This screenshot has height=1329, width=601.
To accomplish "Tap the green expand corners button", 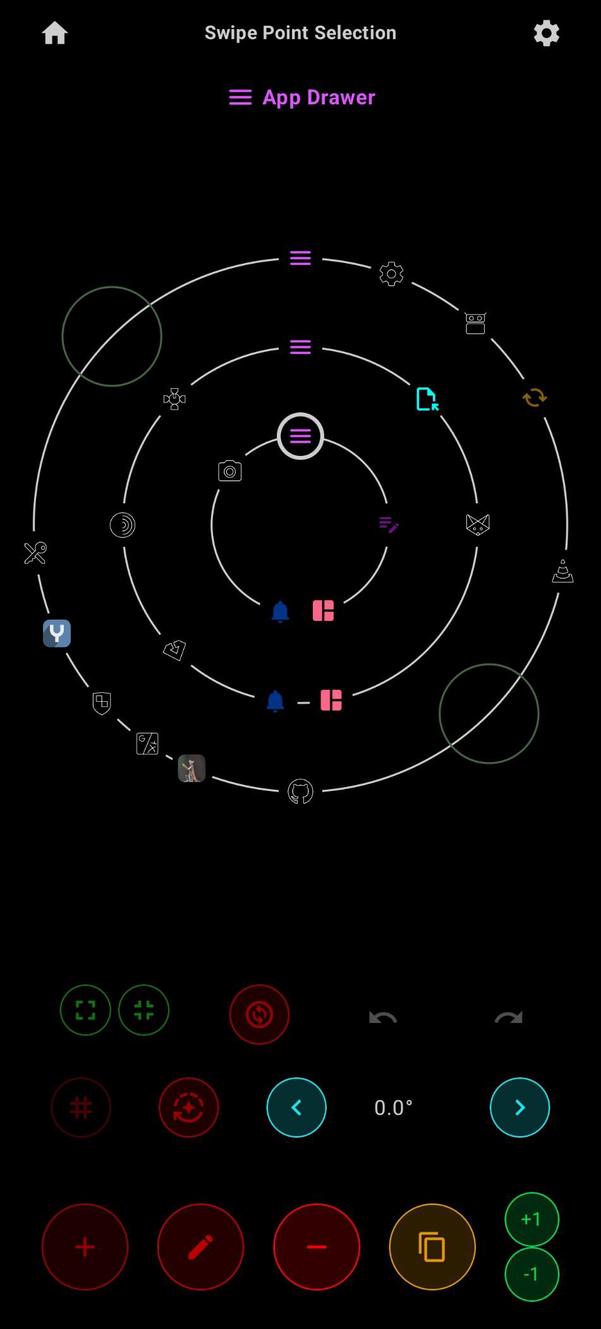I will tap(86, 1010).
